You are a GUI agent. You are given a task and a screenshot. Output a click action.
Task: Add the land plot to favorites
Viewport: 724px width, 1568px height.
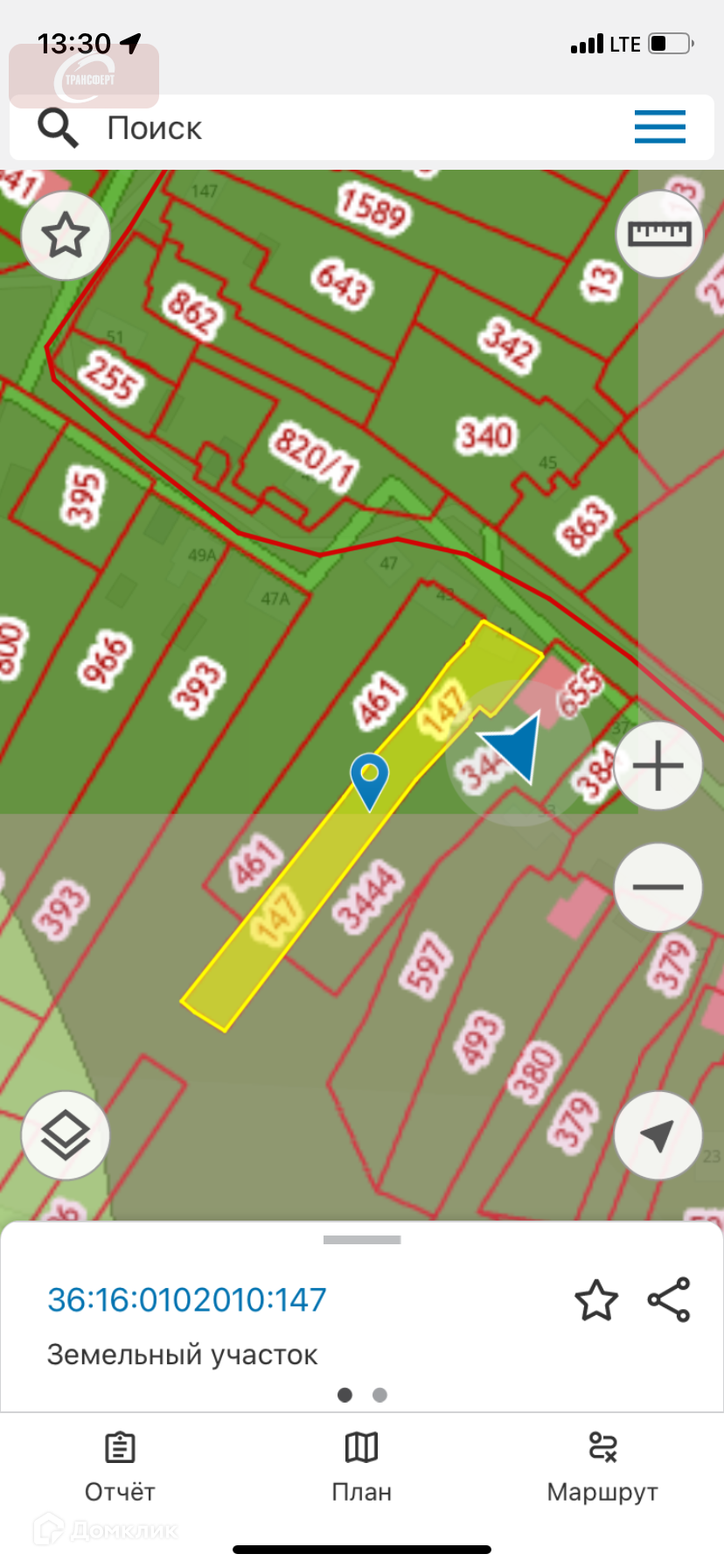point(596,1299)
